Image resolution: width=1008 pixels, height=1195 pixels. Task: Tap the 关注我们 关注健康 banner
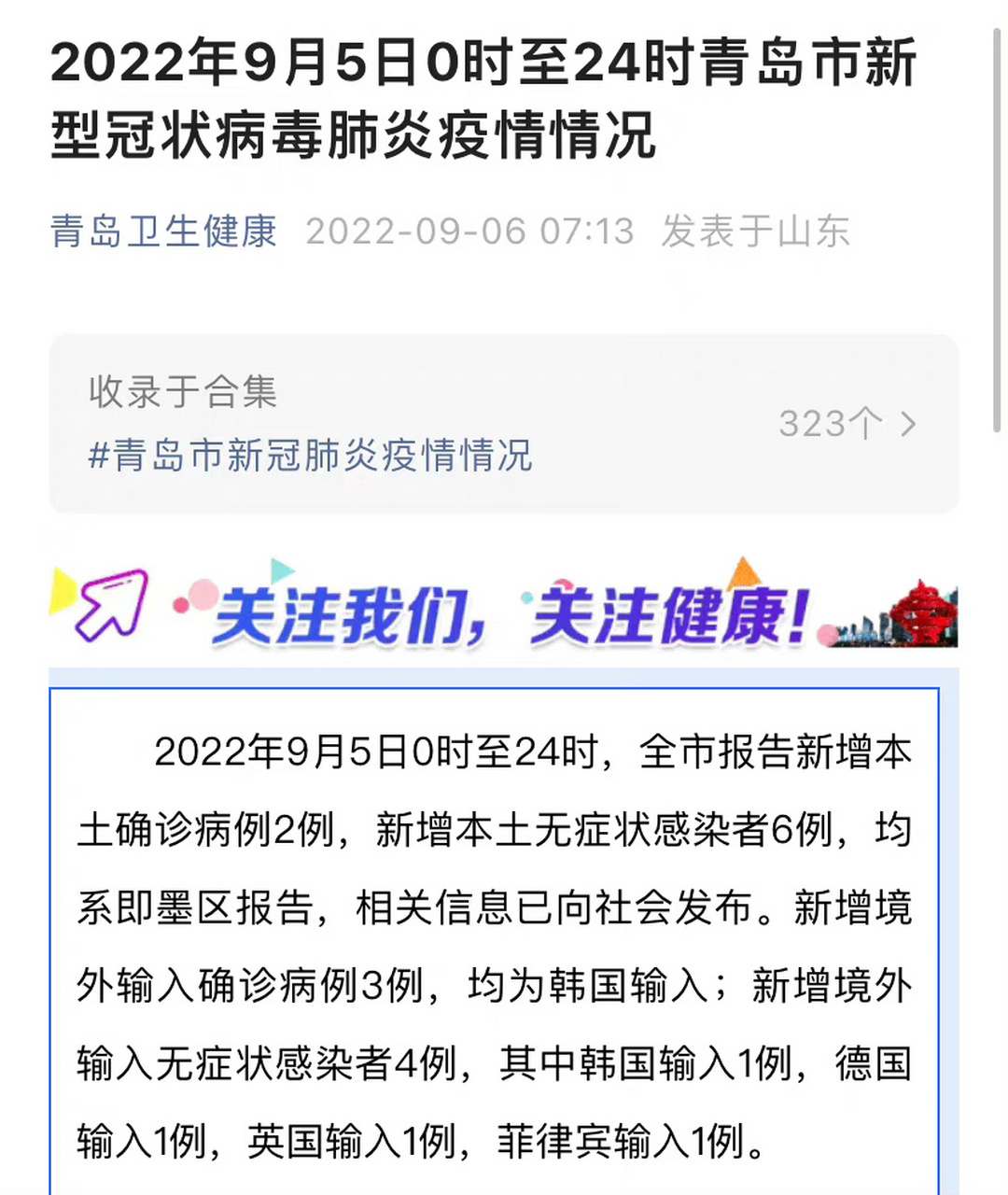pos(502,610)
